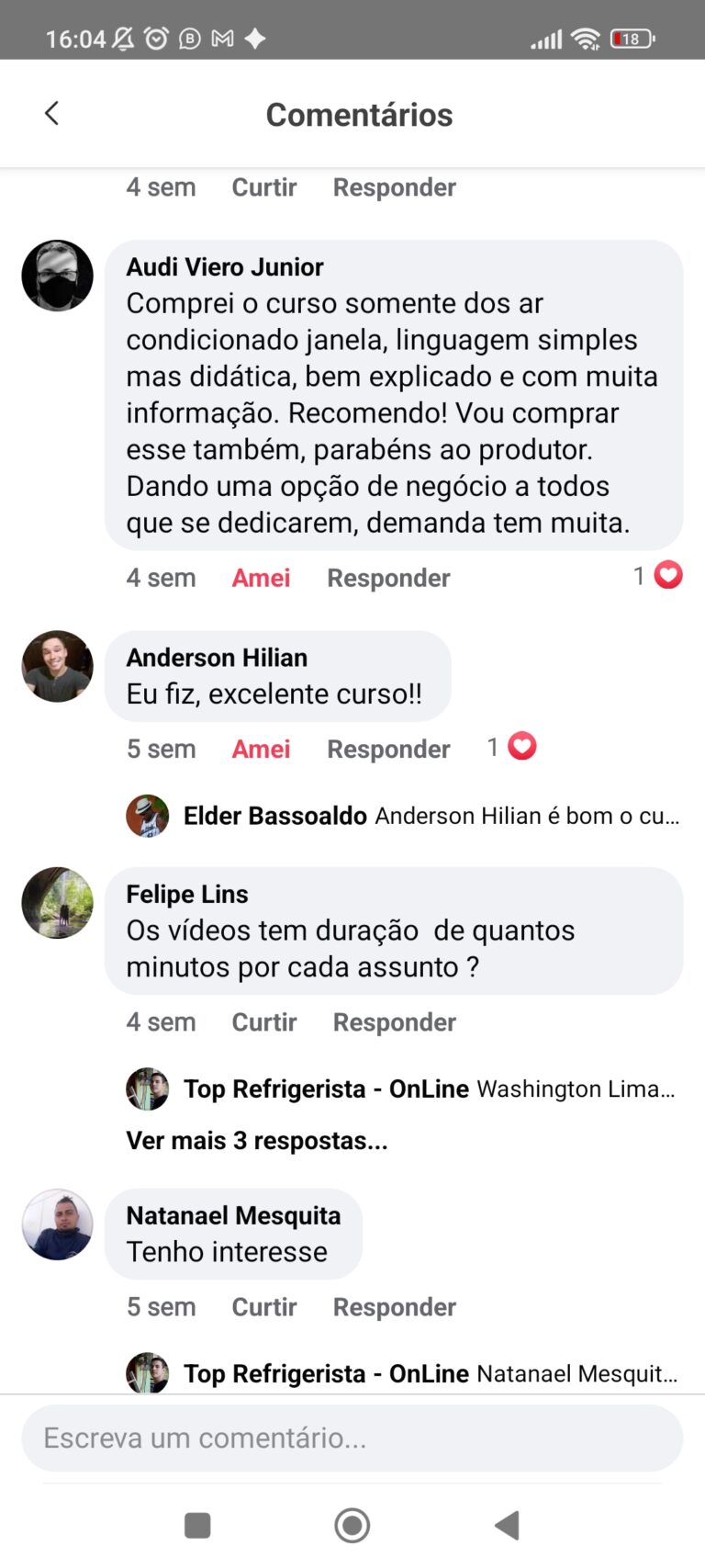This screenshot has height=1568, width=705.
Task: Tap Responder under Anderson Hilian's comment
Action: tap(388, 749)
